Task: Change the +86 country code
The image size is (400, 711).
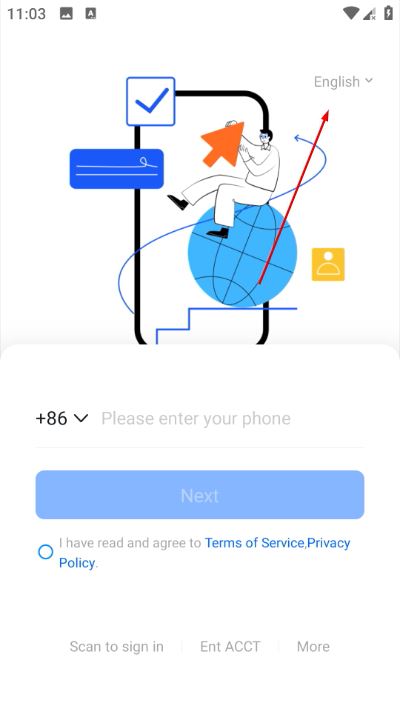Action: (x=62, y=418)
